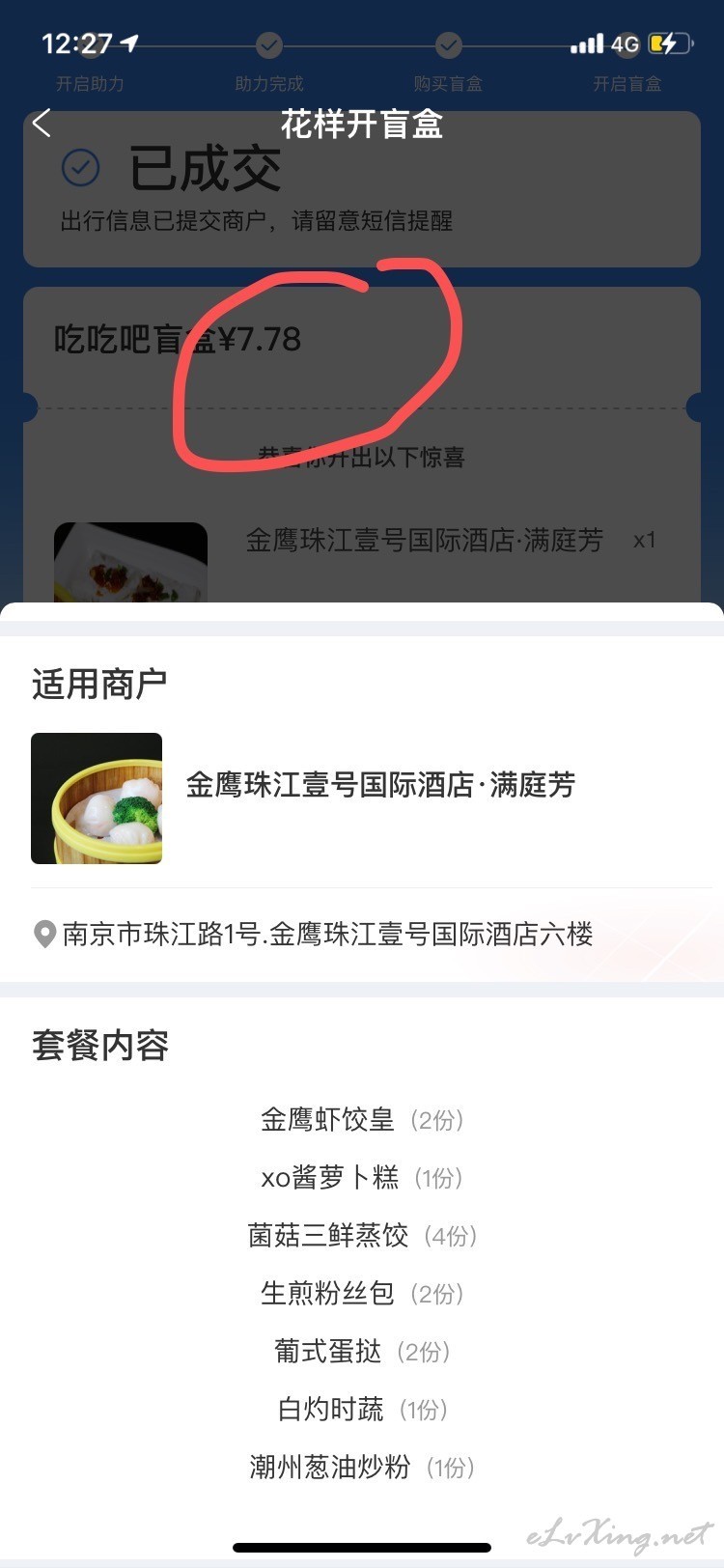The width and height of the screenshot is (724, 1568).
Task: Open merchant 金鹰珠江壹号国际酒店·满庭芳 in 适用商户
Action: (x=379, y=785)
